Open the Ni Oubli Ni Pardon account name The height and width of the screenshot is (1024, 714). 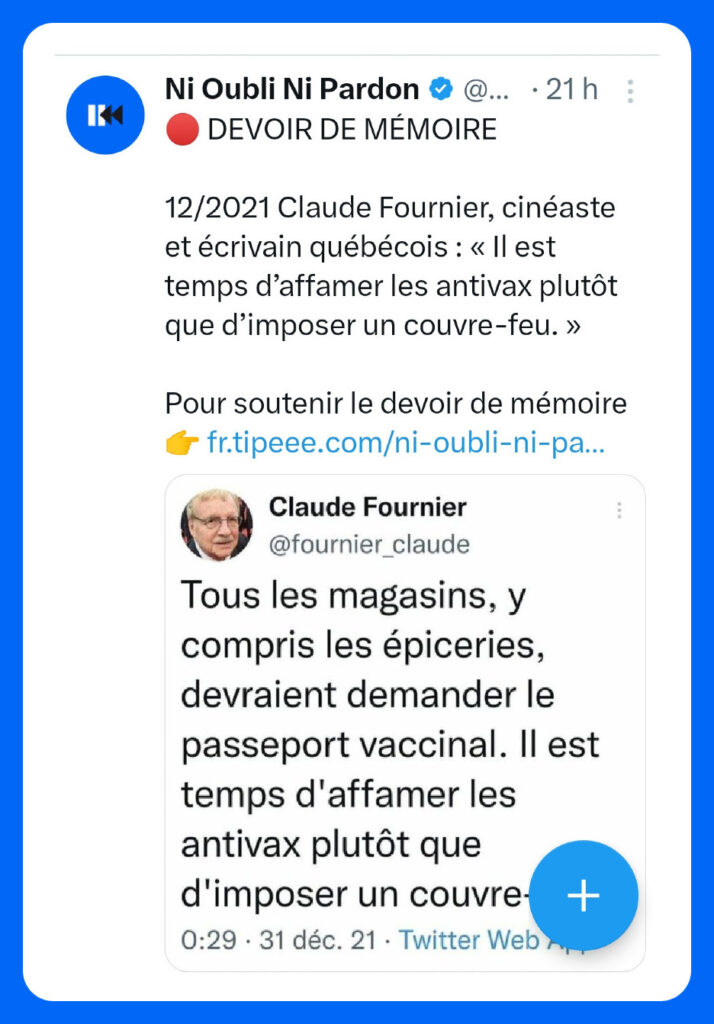click(292, 89)
